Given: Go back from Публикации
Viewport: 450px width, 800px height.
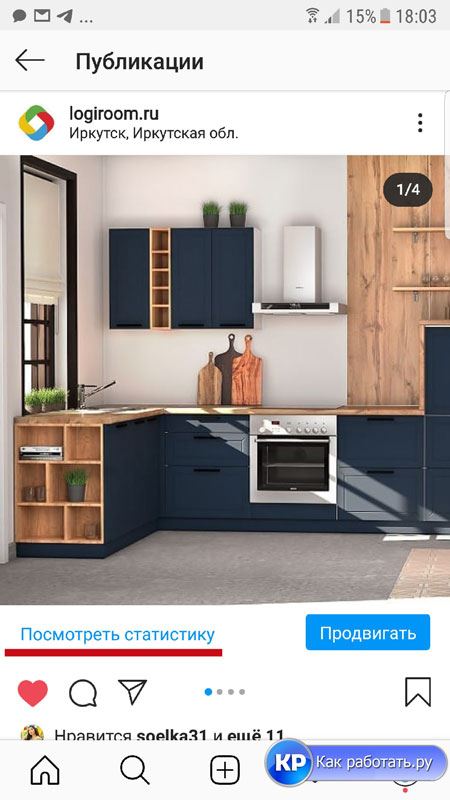Looking at the screenshot, I should (x=30, y=61).
